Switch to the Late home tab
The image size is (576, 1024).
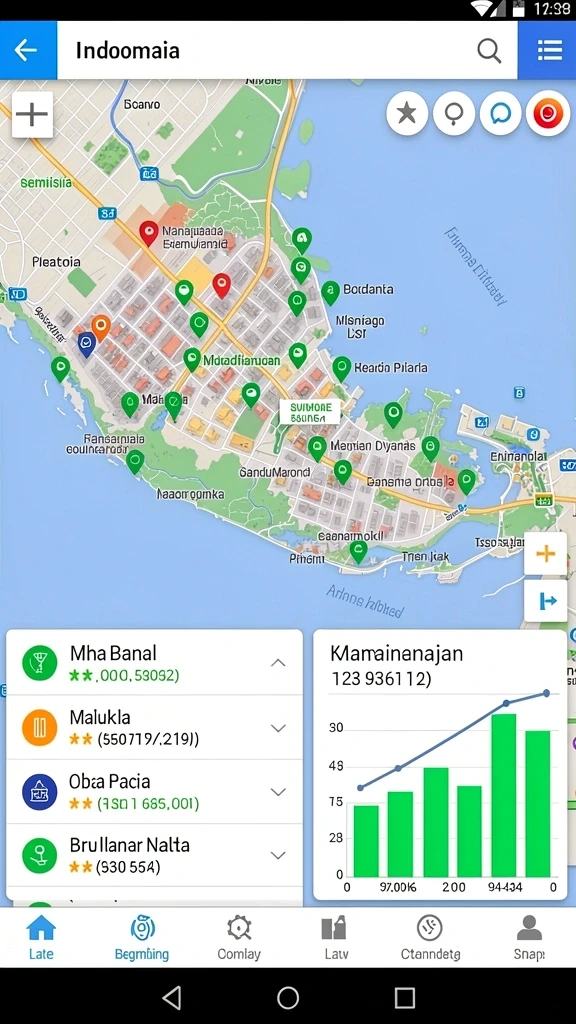coord(40,937)
